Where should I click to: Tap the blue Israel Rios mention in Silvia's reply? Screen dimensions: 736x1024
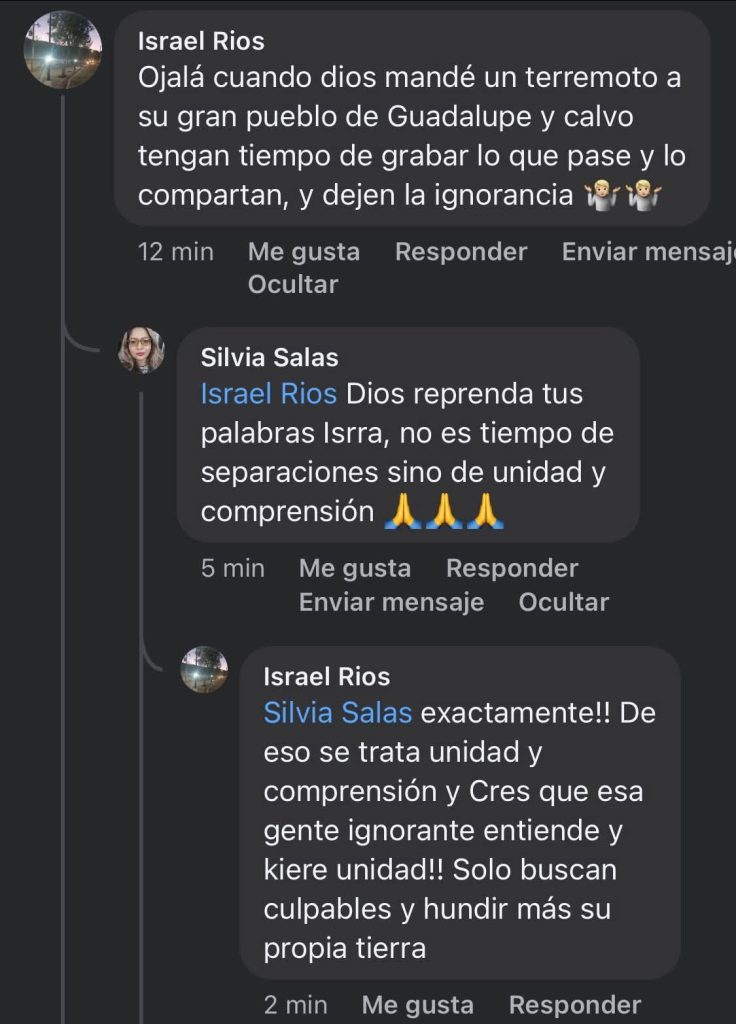[x=268, y=393]
